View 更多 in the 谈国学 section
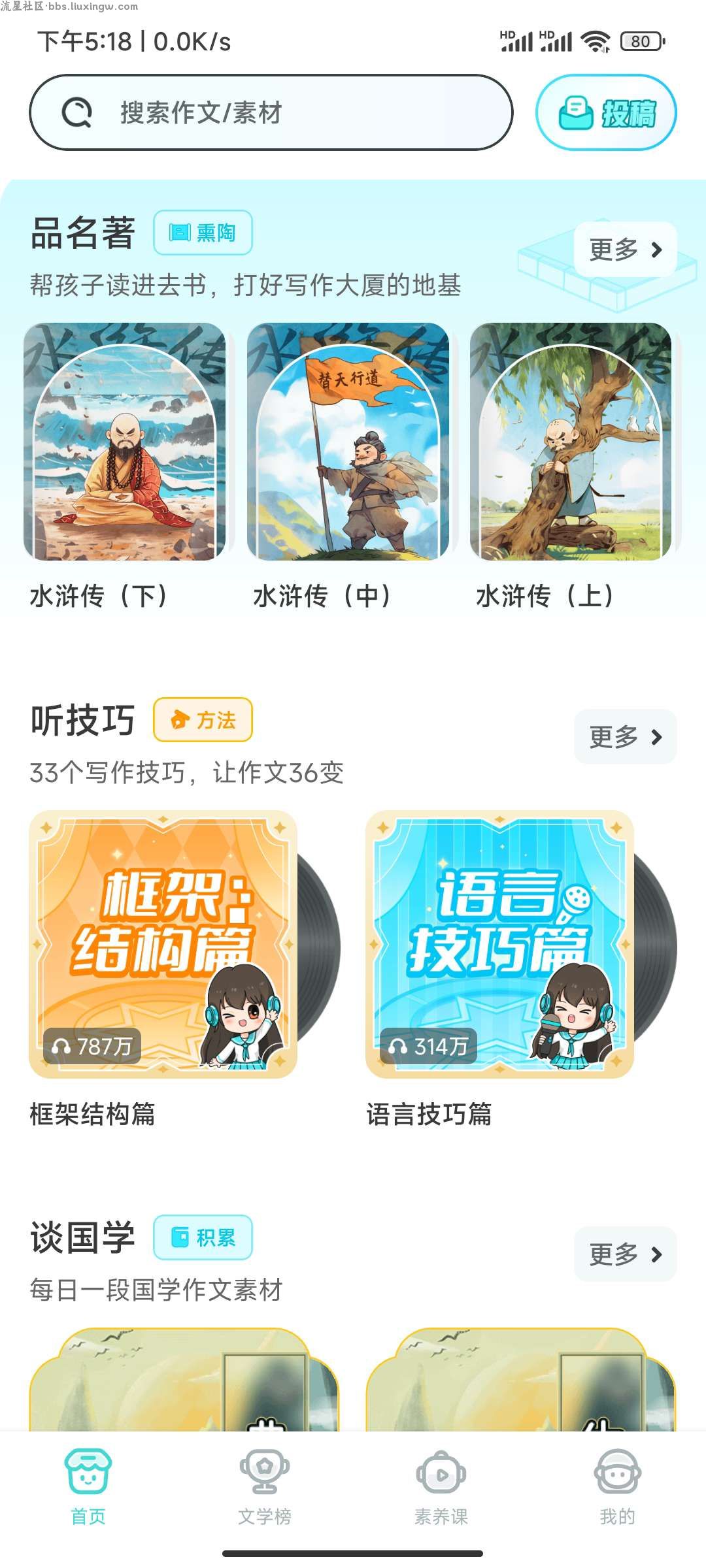This screenshot has width=706, height=1568. (625, 1254)
